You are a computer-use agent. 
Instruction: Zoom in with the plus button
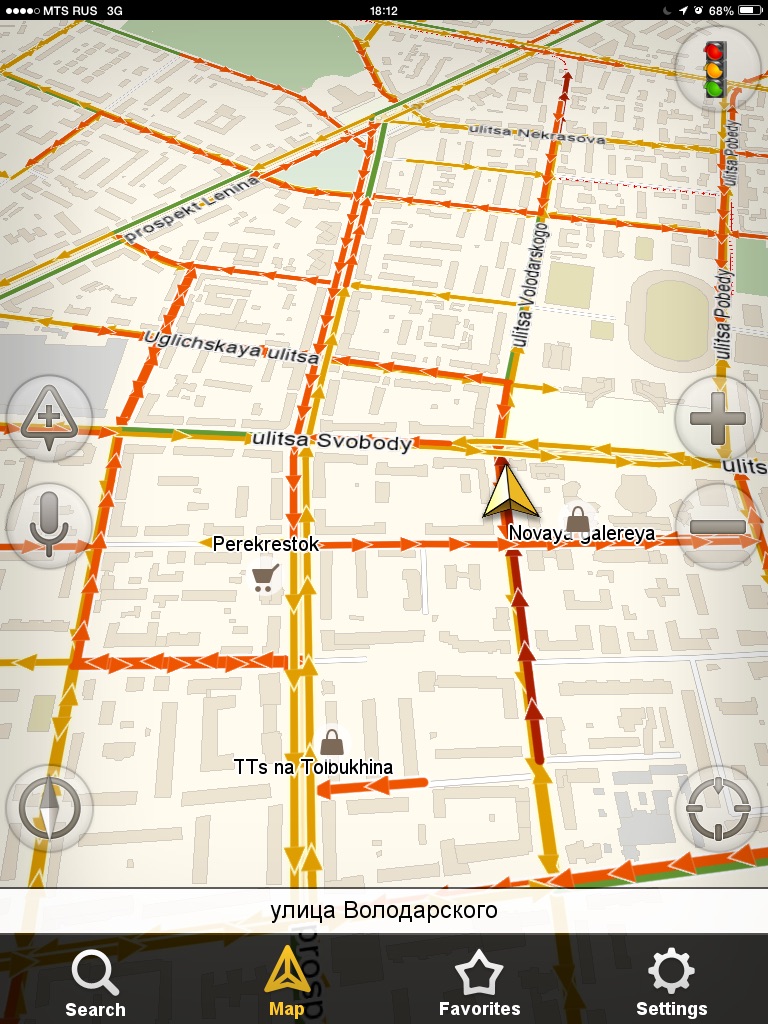718,420
